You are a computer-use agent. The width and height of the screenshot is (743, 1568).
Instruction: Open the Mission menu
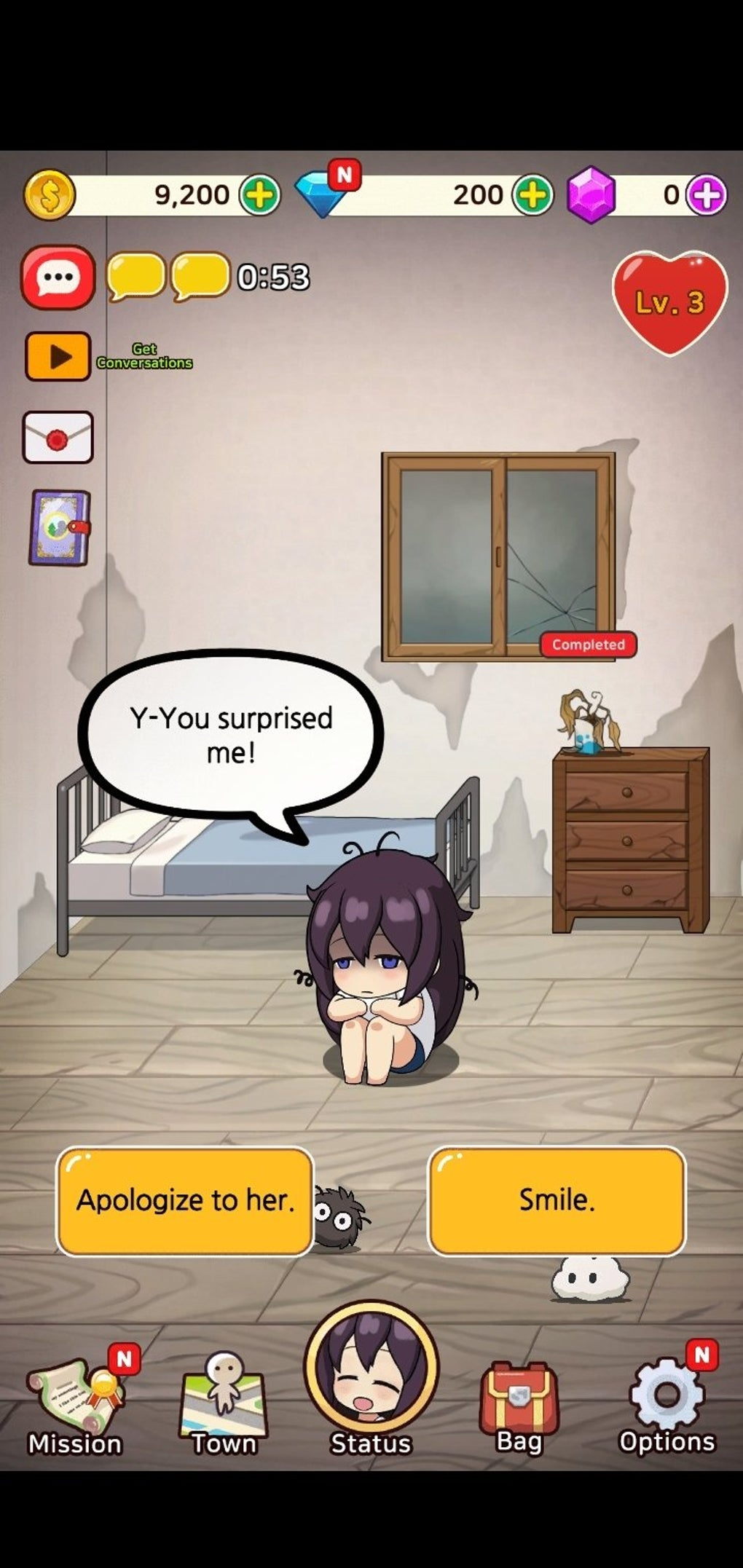pyautogui.click(x=74, y=1407)
